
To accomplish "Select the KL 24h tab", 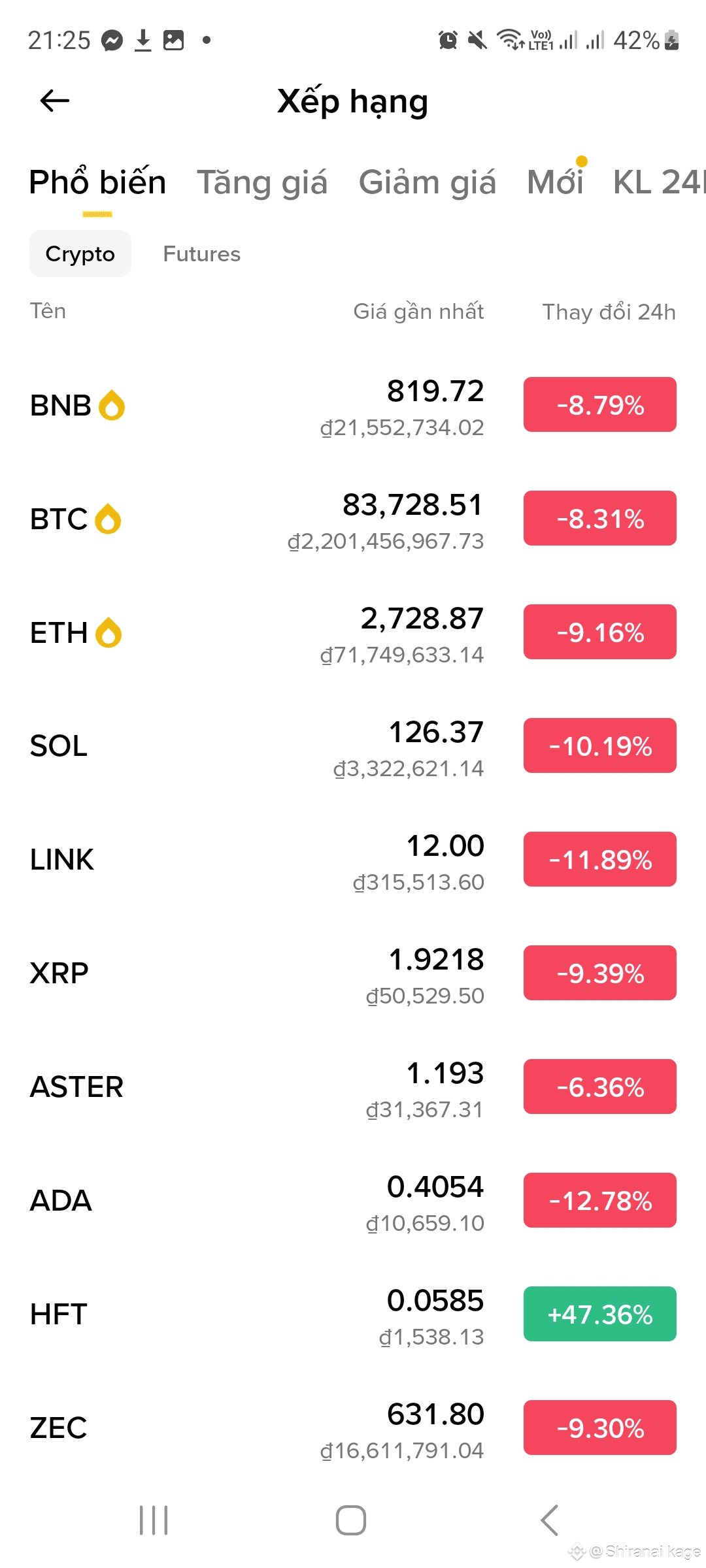I will coord(657,182).
